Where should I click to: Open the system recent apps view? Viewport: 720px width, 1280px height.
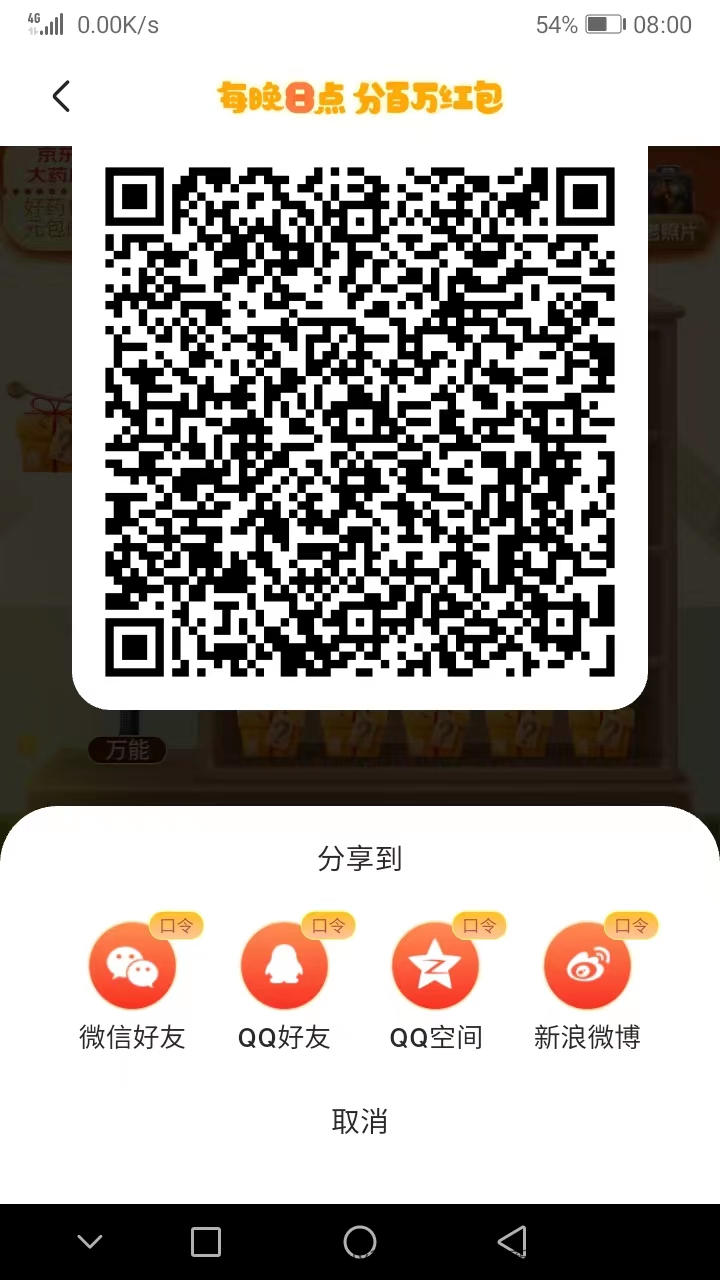tap(206, 1242)
